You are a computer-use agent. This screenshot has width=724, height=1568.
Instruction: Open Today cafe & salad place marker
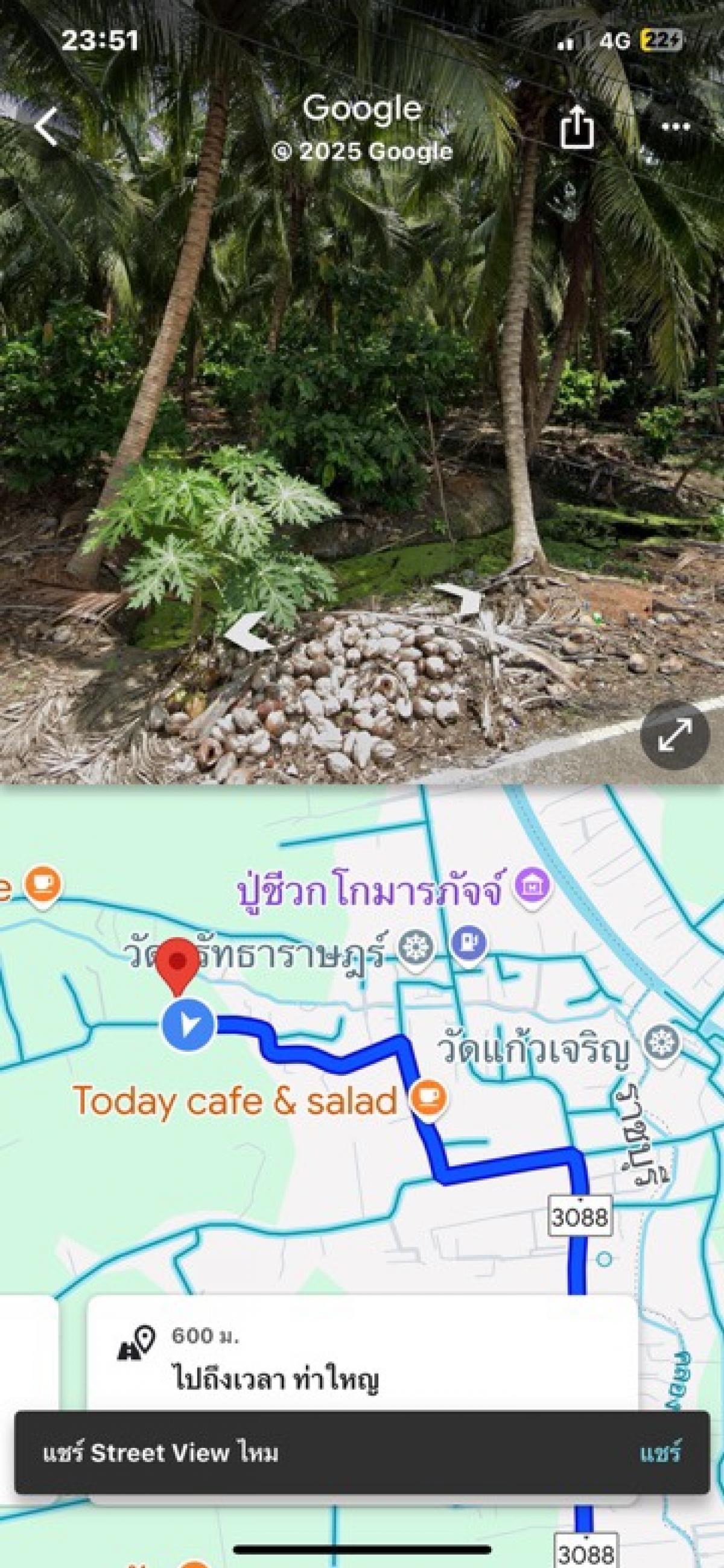pyautogui.click(x=430, y=1099)
